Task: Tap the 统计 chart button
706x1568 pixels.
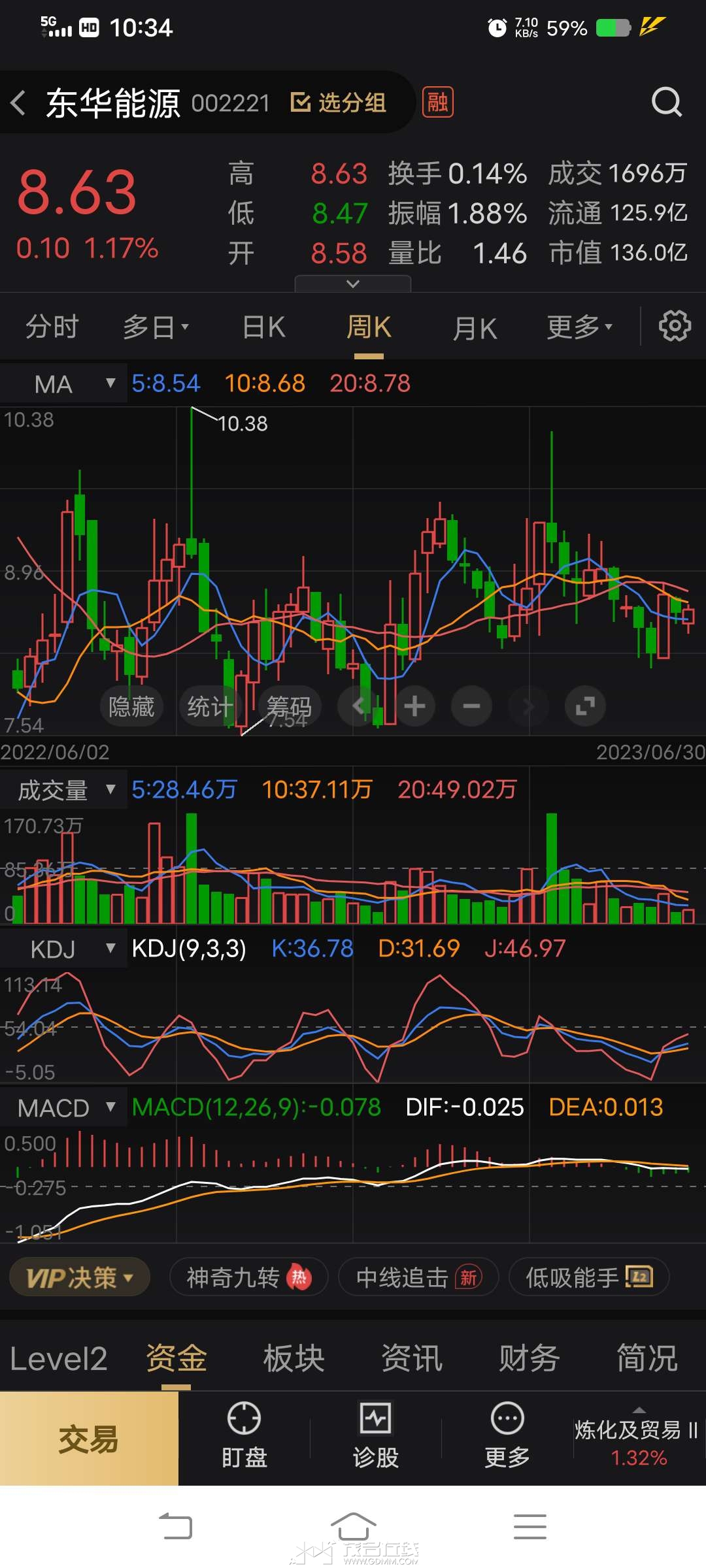Action: [x=210, y=706]
